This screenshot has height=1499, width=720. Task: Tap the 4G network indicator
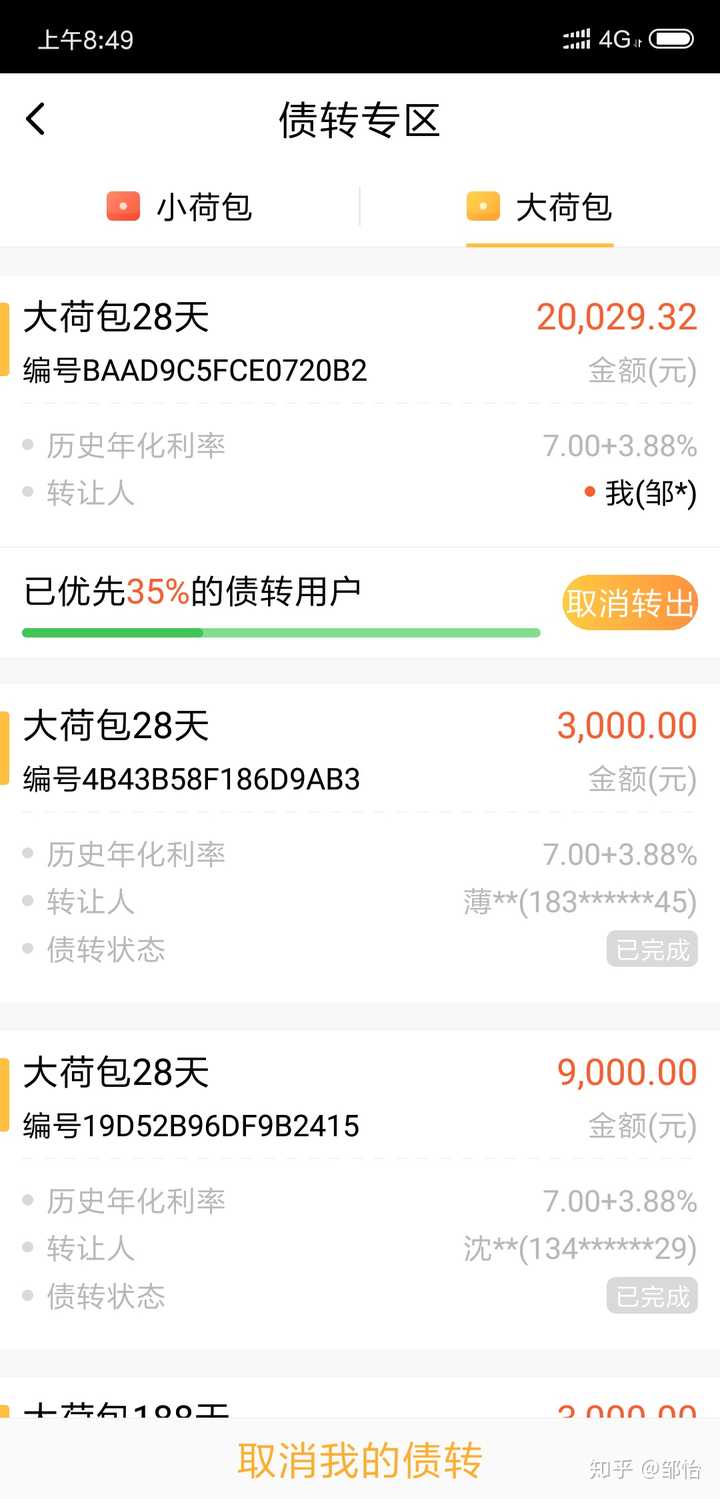pos(615,37)
